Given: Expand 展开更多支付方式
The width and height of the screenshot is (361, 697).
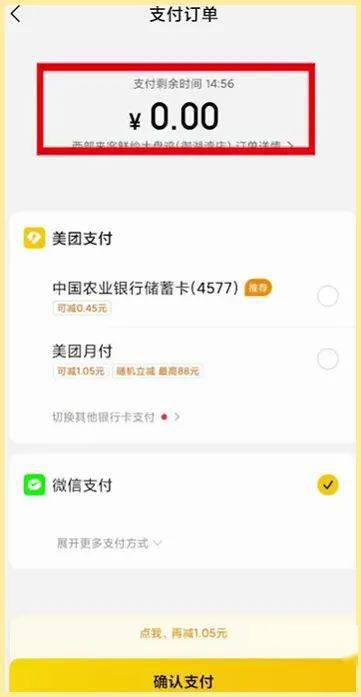Looking at the screenshot, I should point(109,543).
